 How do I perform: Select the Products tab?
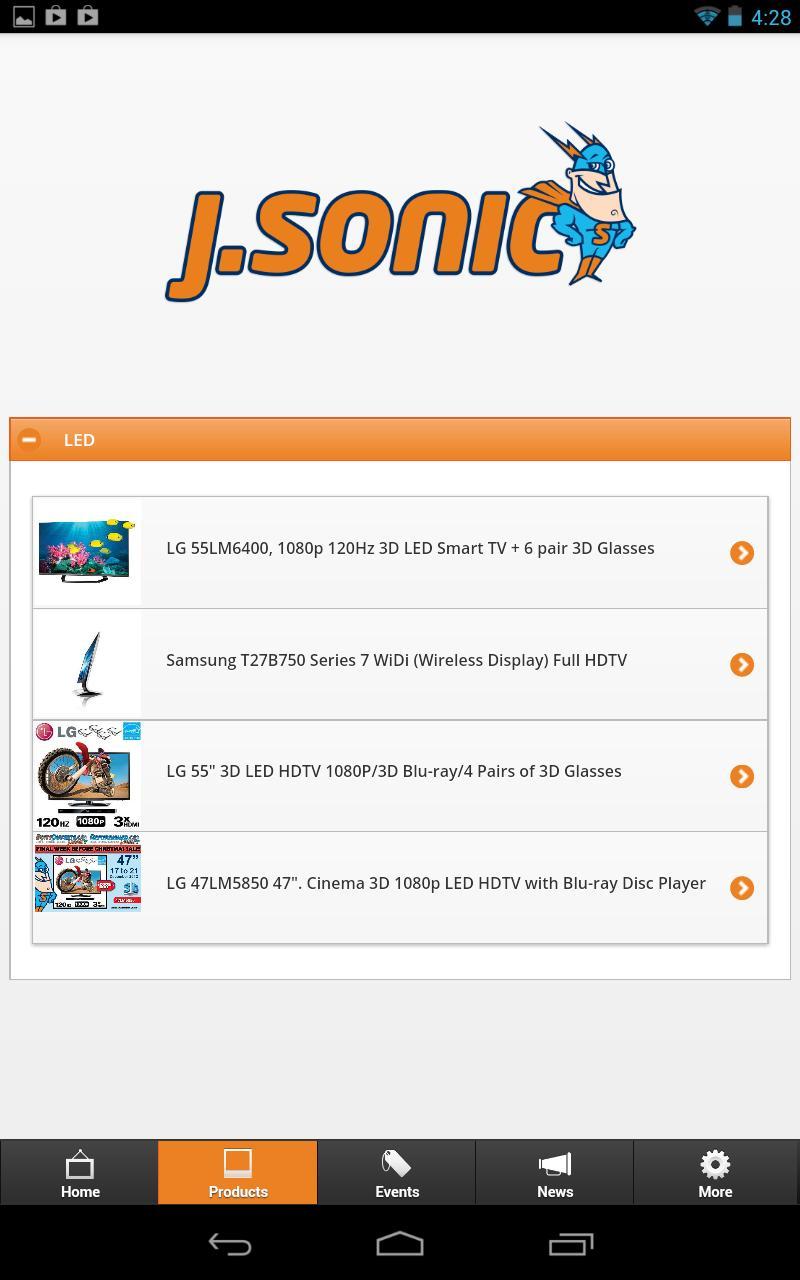pos(238,1173)
